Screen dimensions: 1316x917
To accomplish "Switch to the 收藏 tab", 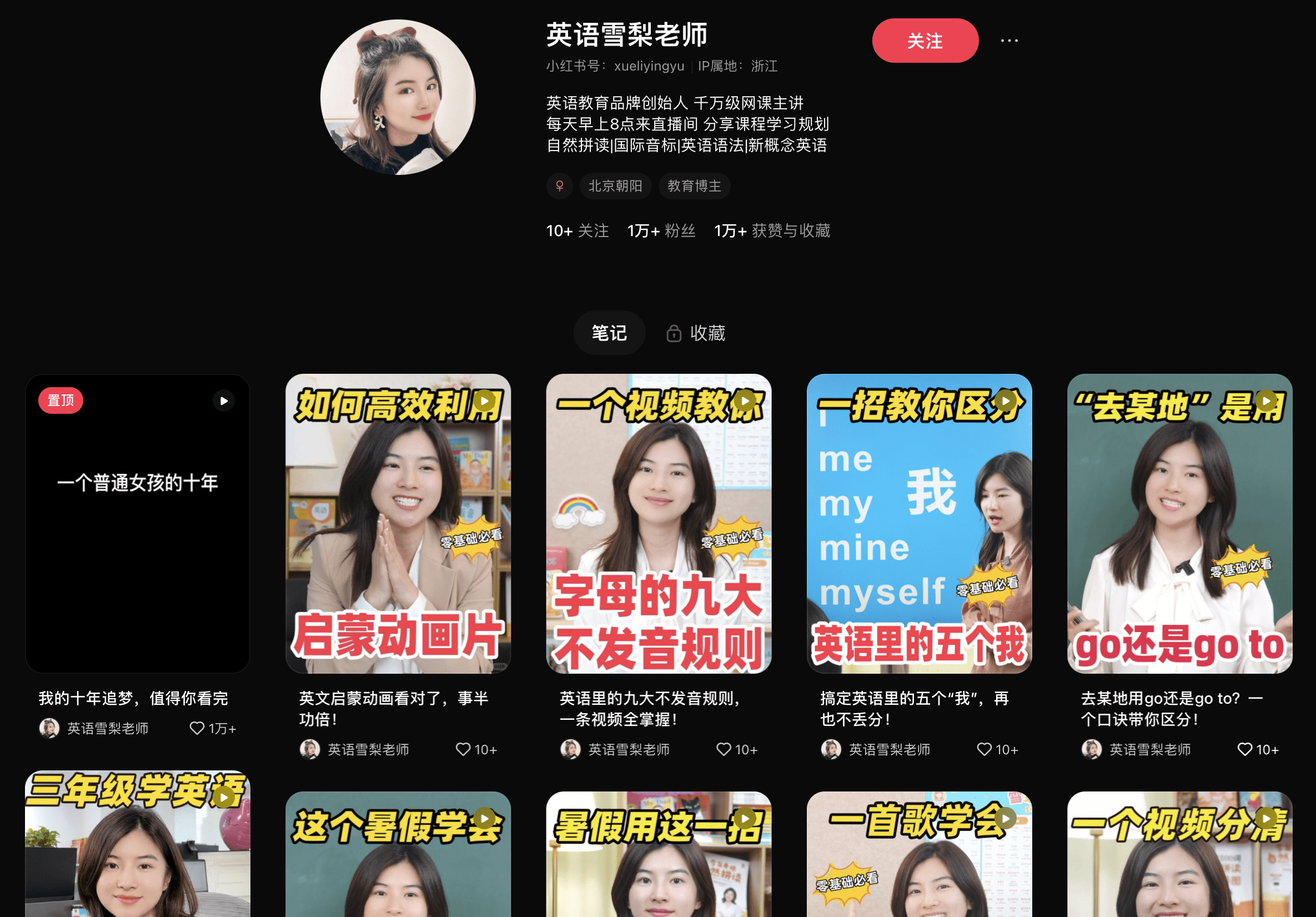I will (696, 333).
